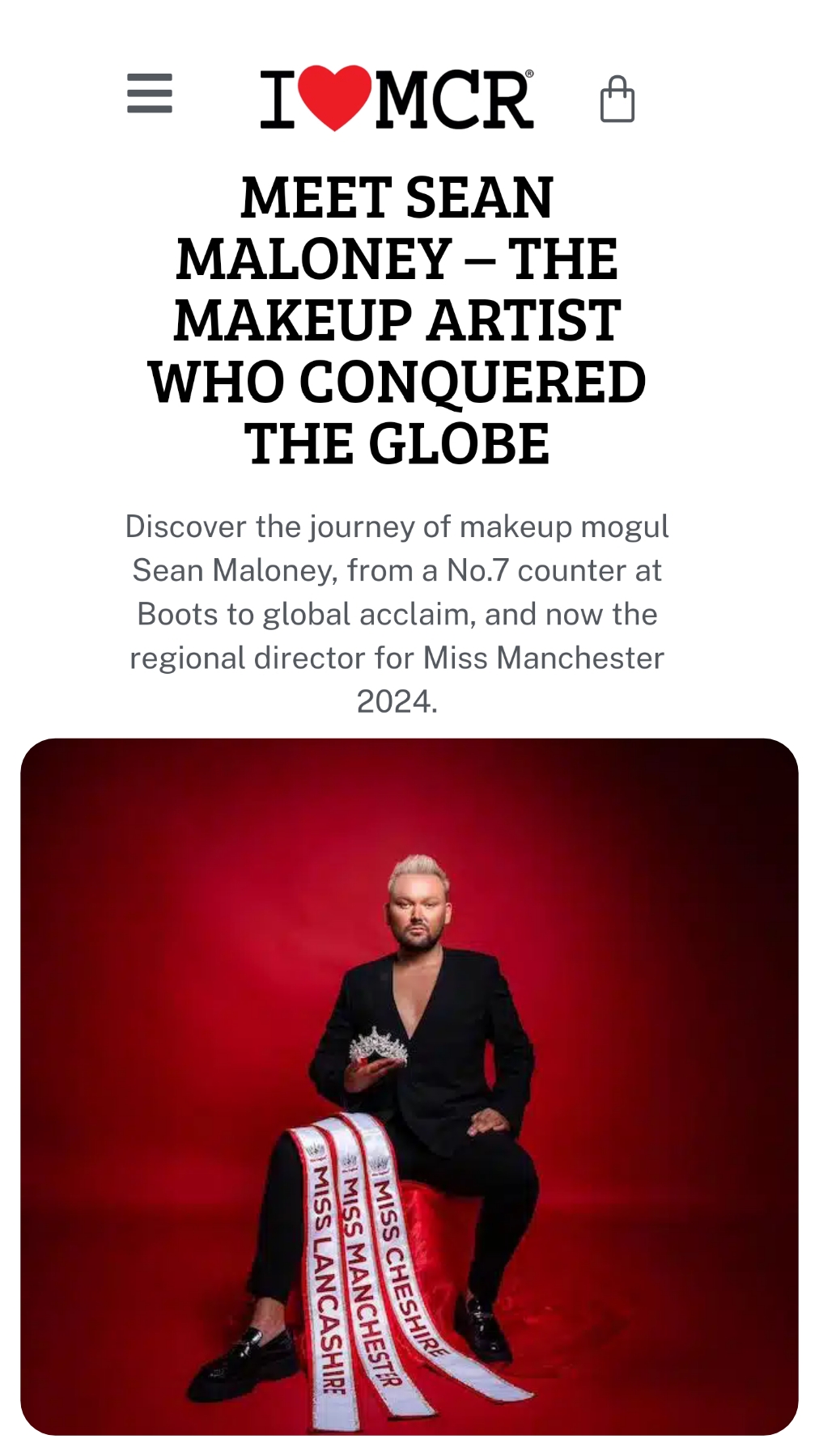Viewport: 819px width, 1456px height.
Task: Open the shopping bag
Action: coord(617,99)
